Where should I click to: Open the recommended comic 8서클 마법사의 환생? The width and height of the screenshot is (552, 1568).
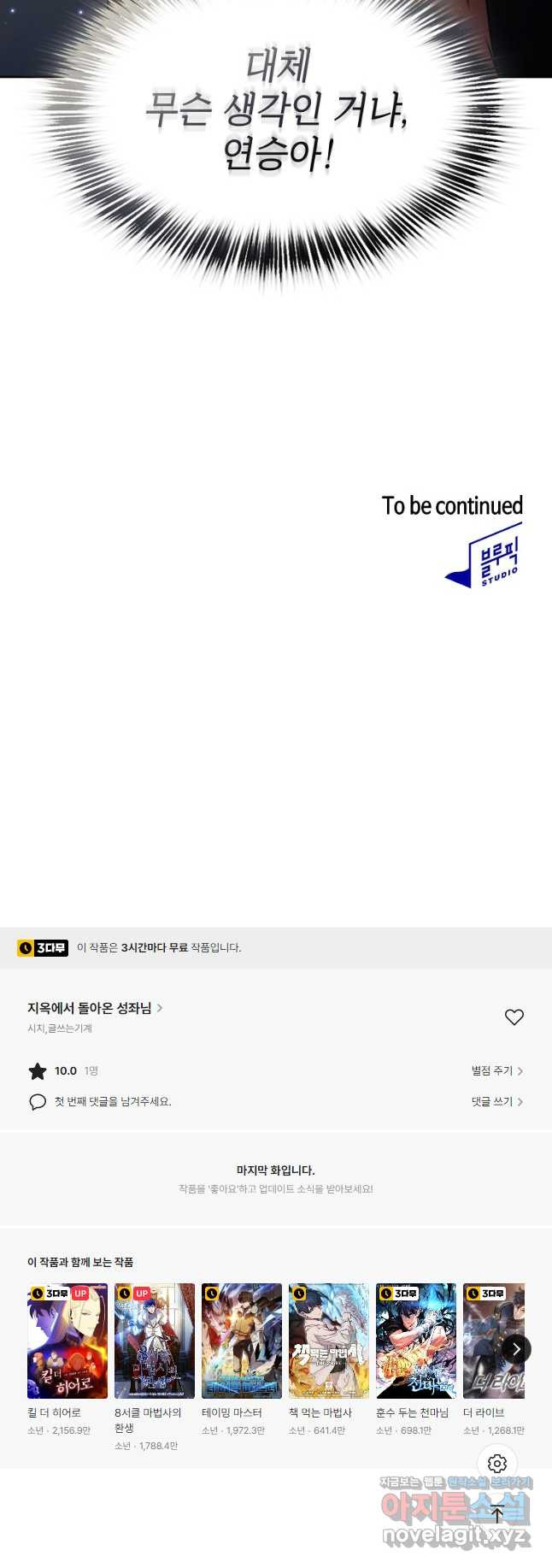(155, 1341)
